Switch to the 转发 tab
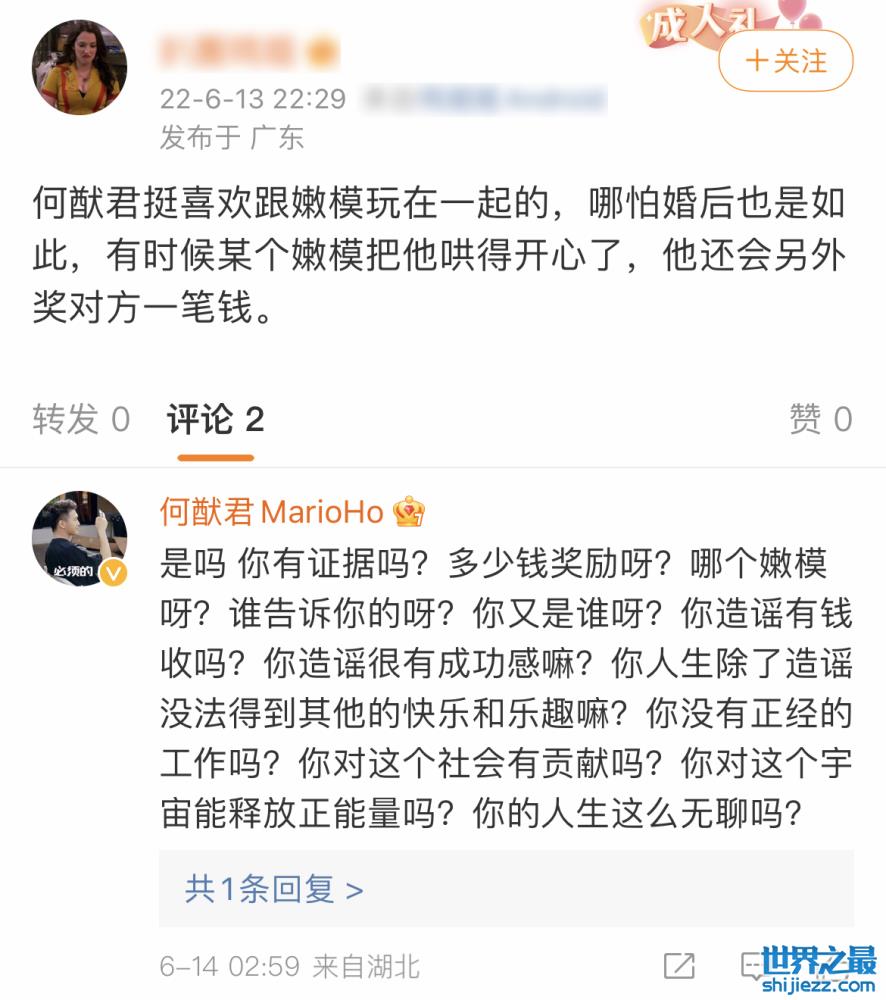Image resolution: width=886 pixels, height=1000 pixels. (81, 420)
